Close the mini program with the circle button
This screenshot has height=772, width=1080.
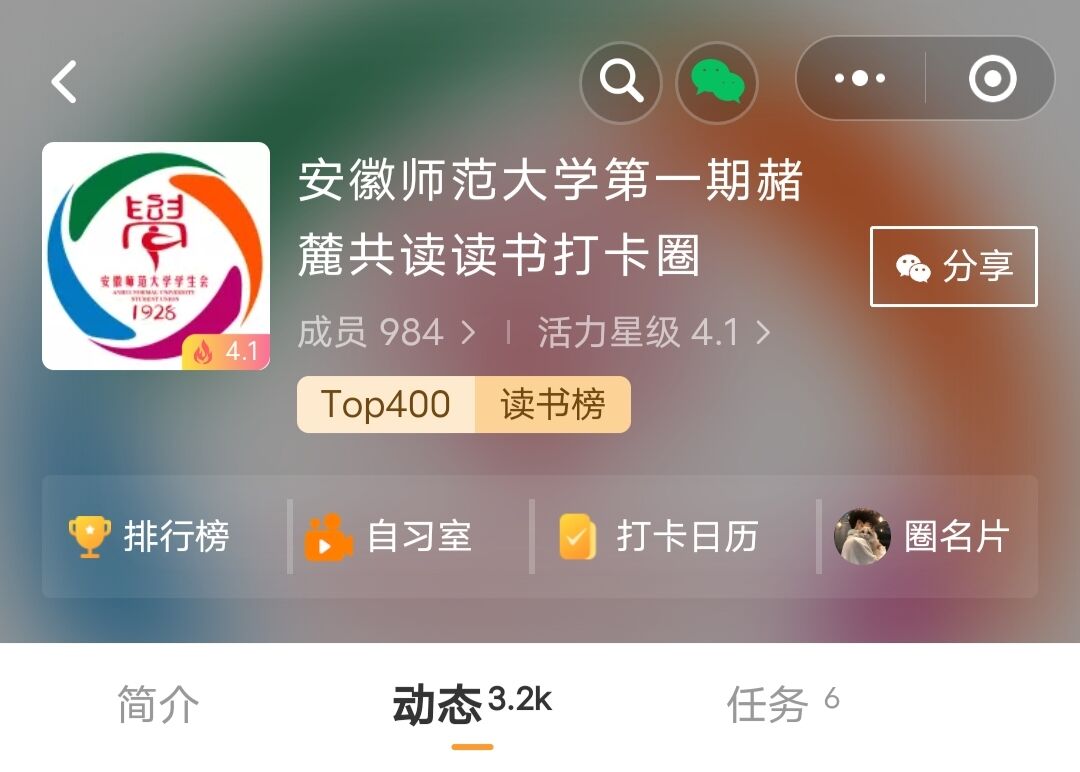pos(992,79)
